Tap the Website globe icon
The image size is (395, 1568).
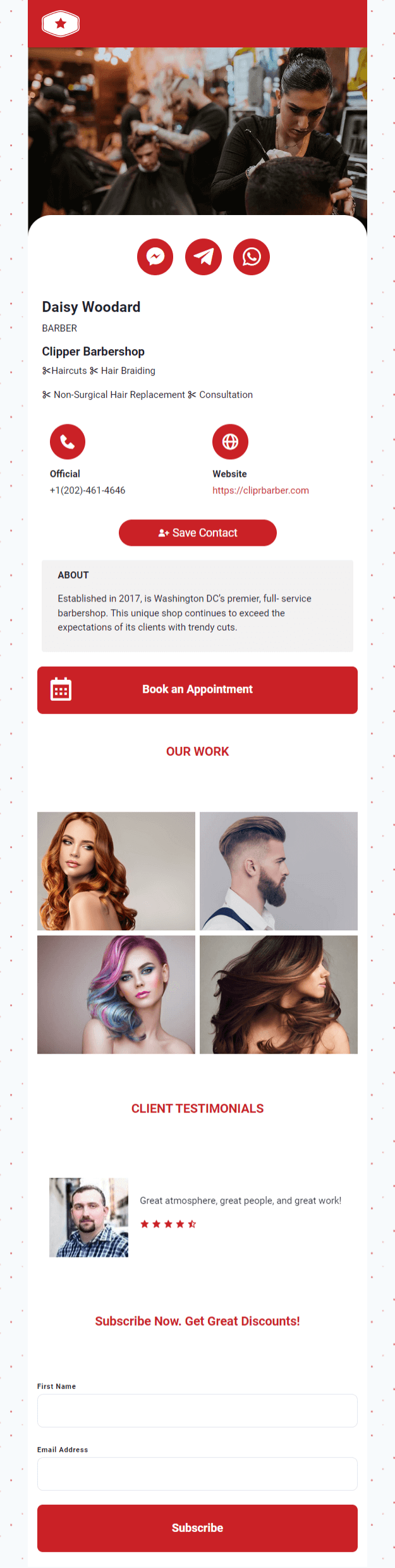click(x=230, y=441)
